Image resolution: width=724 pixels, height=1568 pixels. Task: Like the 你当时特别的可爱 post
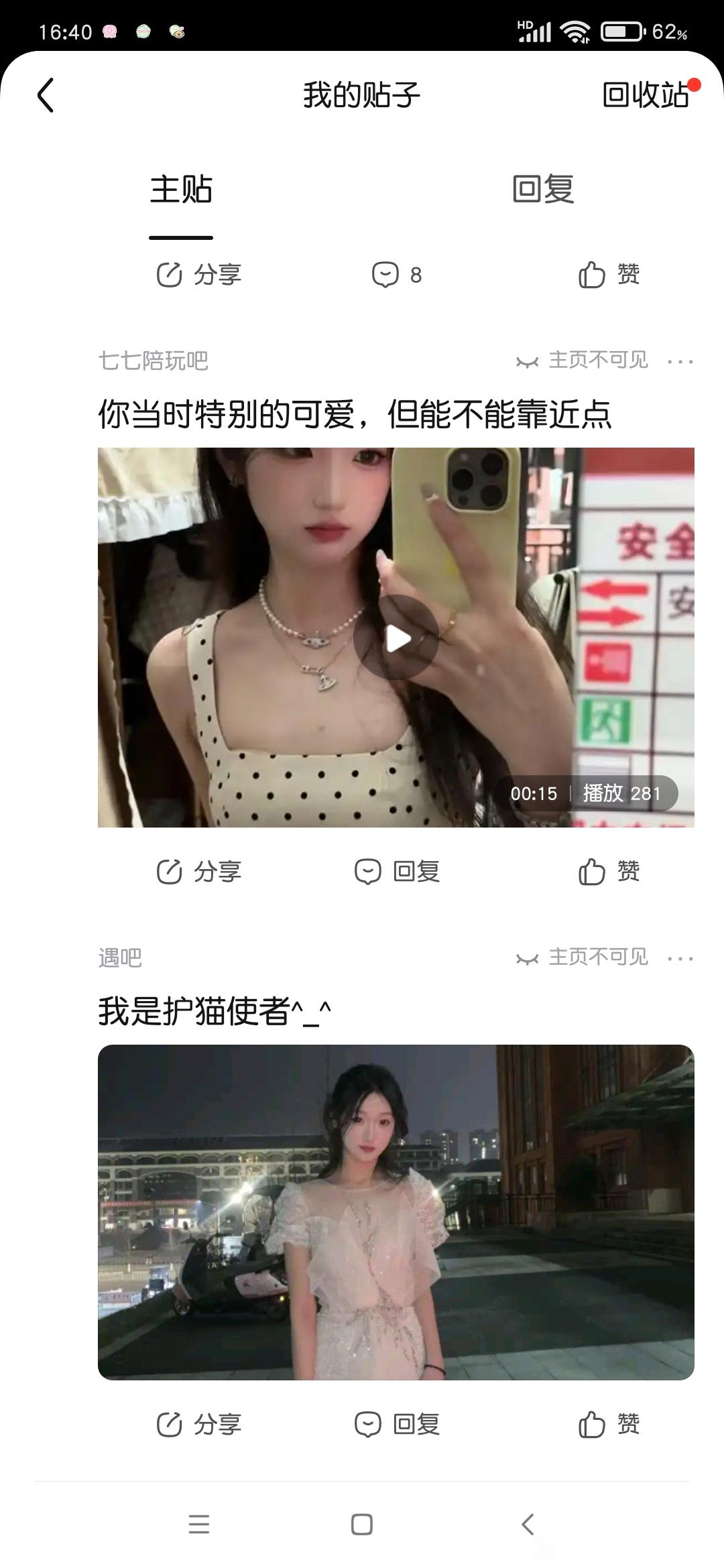(x=609, y=872)
